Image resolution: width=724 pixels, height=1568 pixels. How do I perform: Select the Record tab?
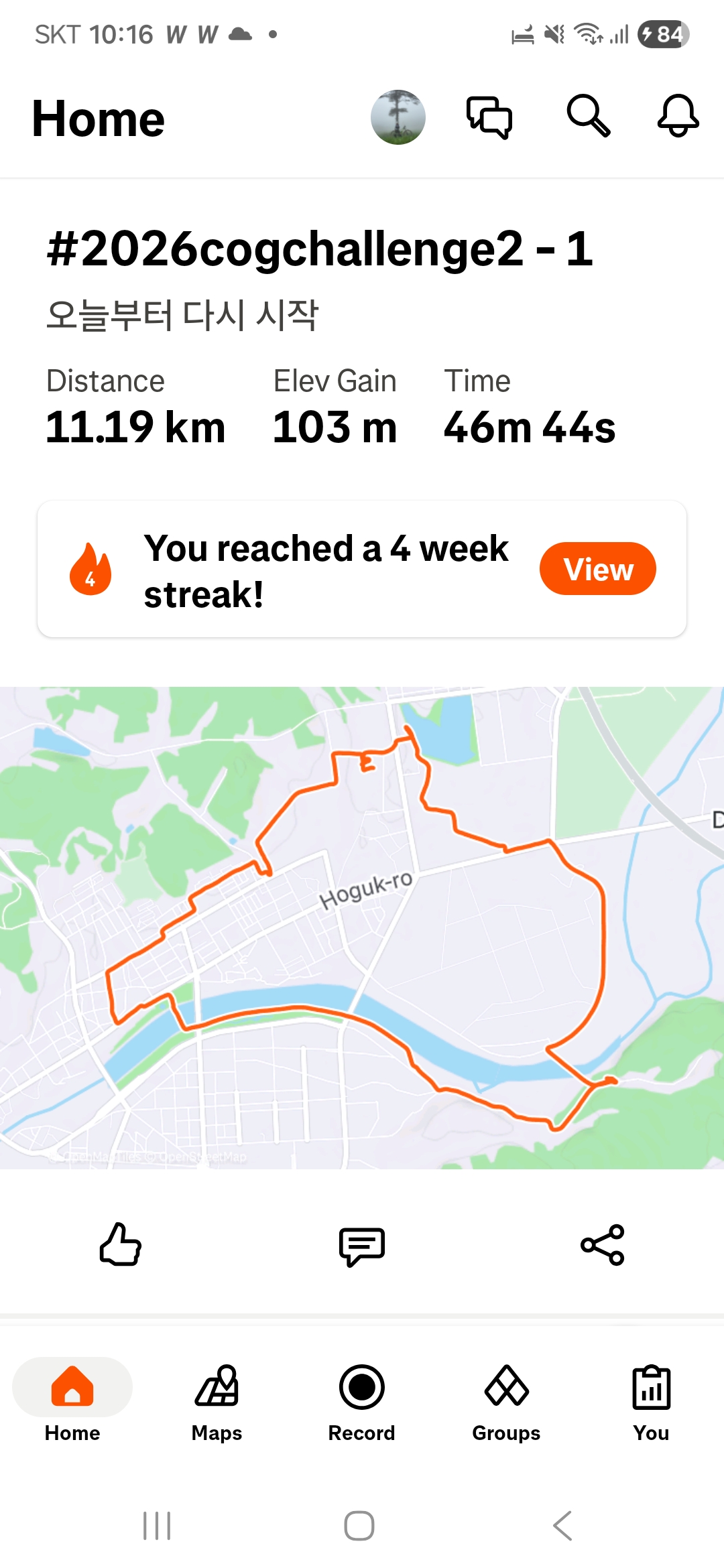361,1402
